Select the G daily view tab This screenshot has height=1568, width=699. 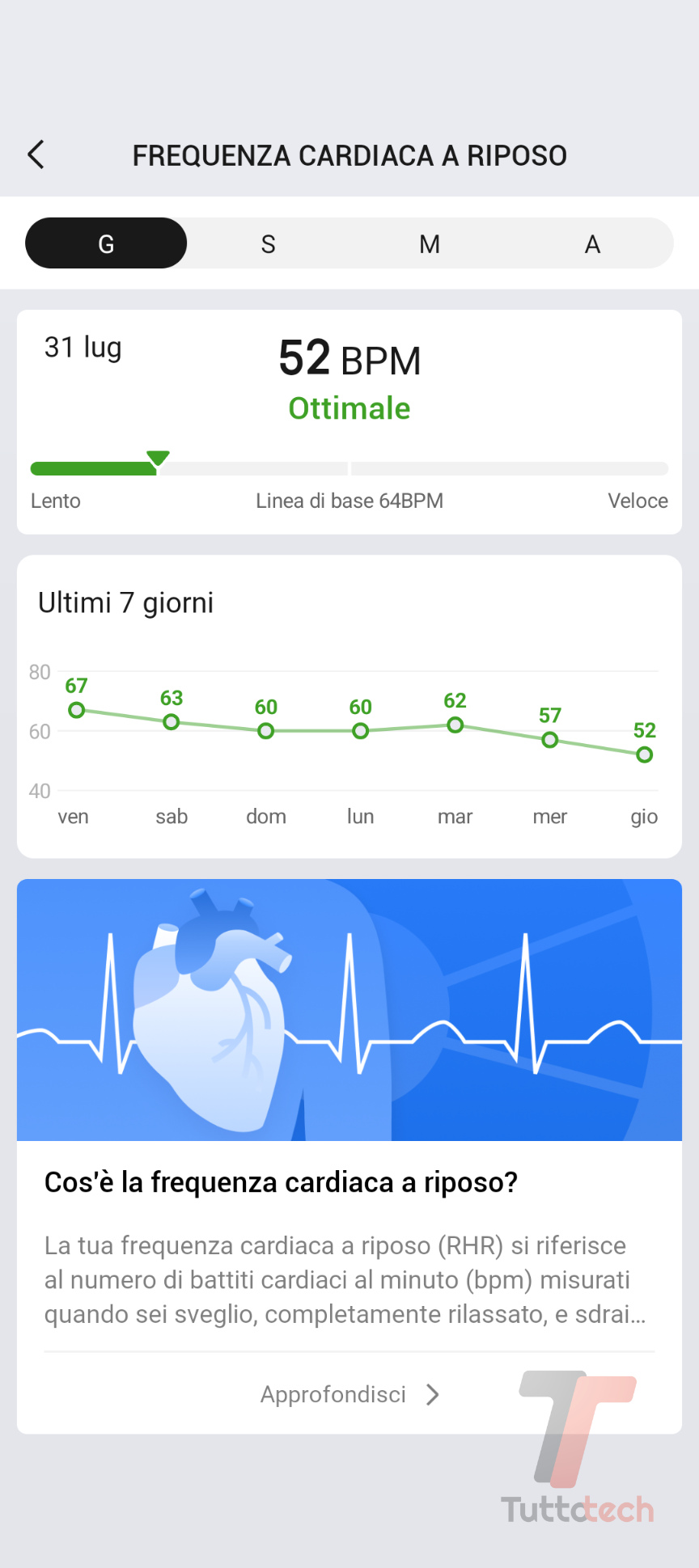point(106,243)
